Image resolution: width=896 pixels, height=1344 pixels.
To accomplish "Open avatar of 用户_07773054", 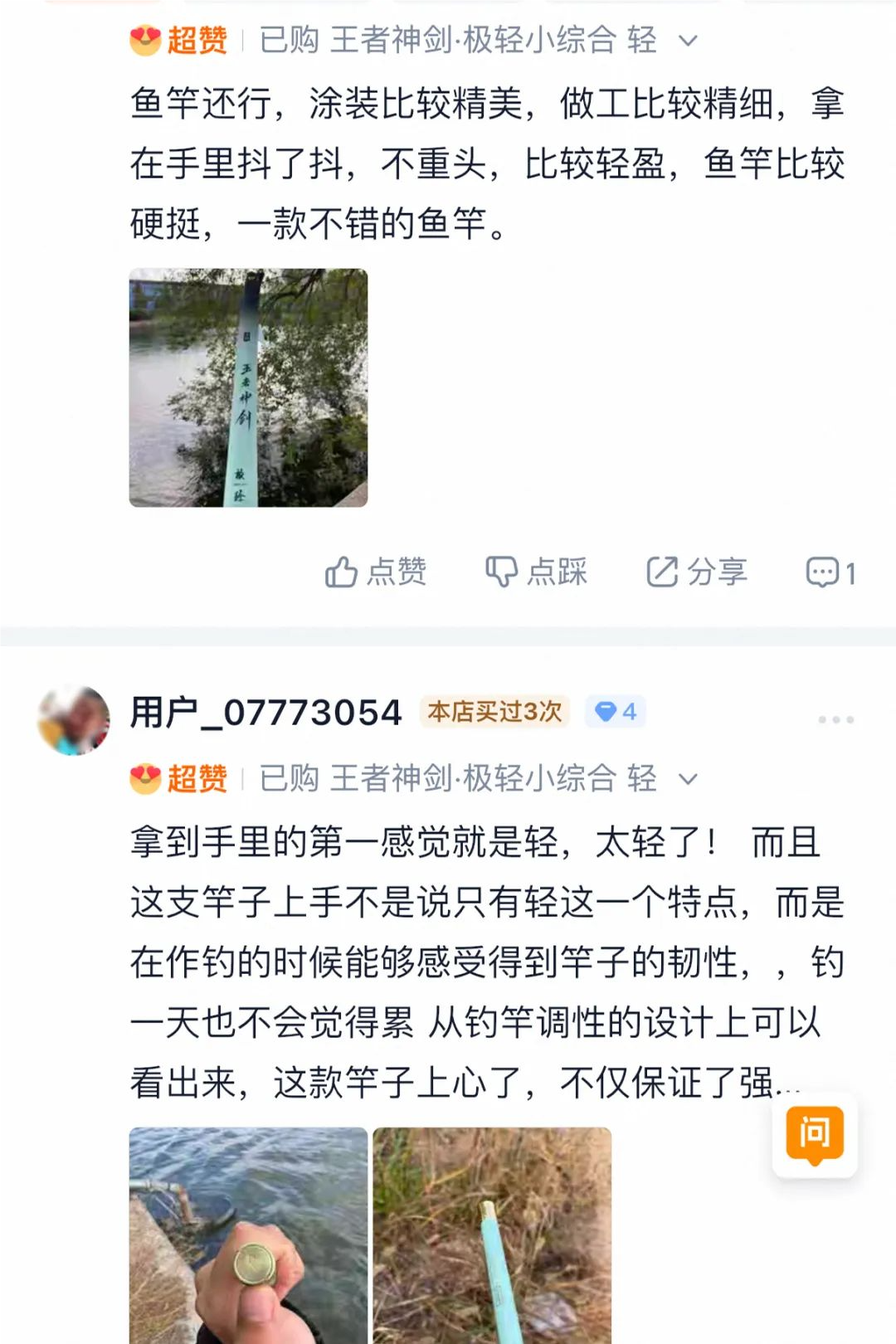I will [74, 718].
